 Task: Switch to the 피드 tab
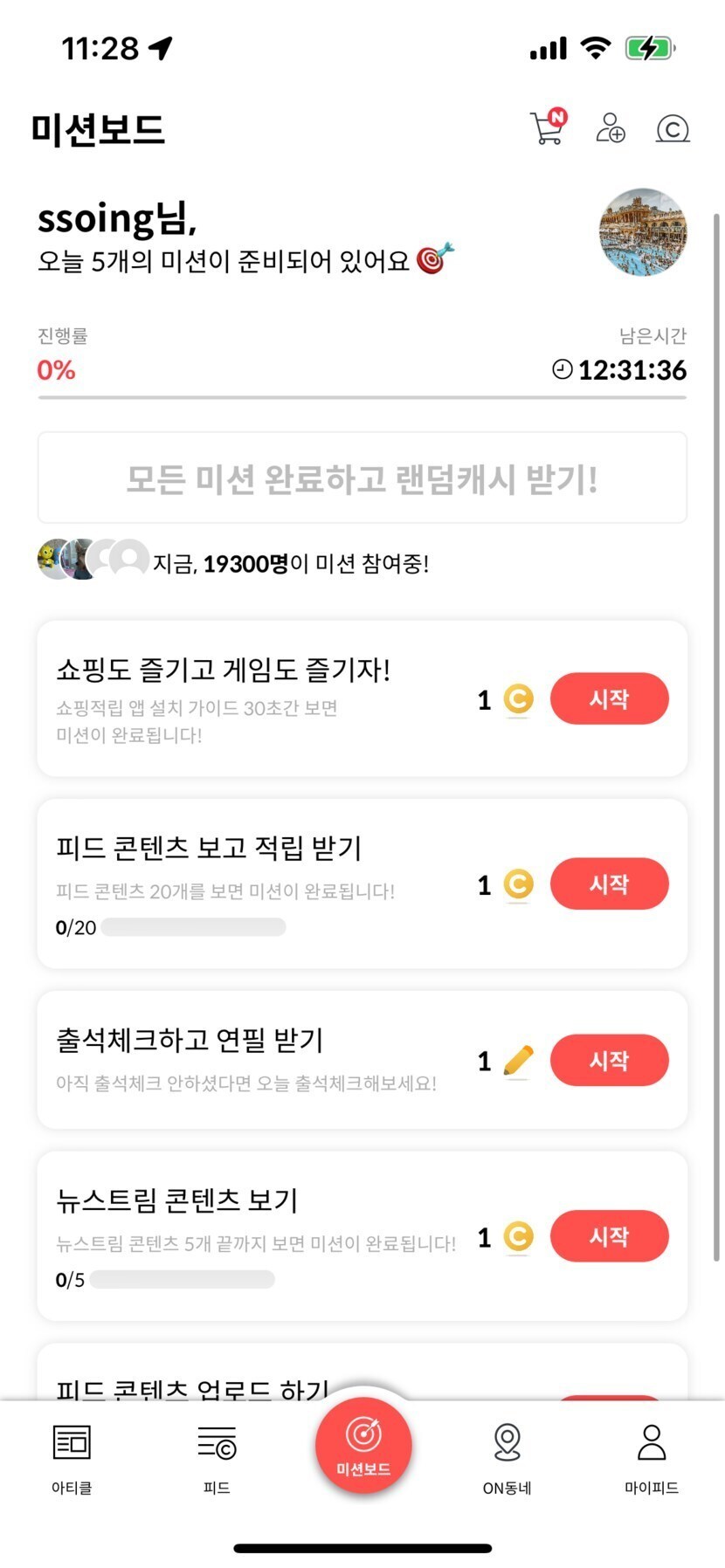[x=217, y=1460]
